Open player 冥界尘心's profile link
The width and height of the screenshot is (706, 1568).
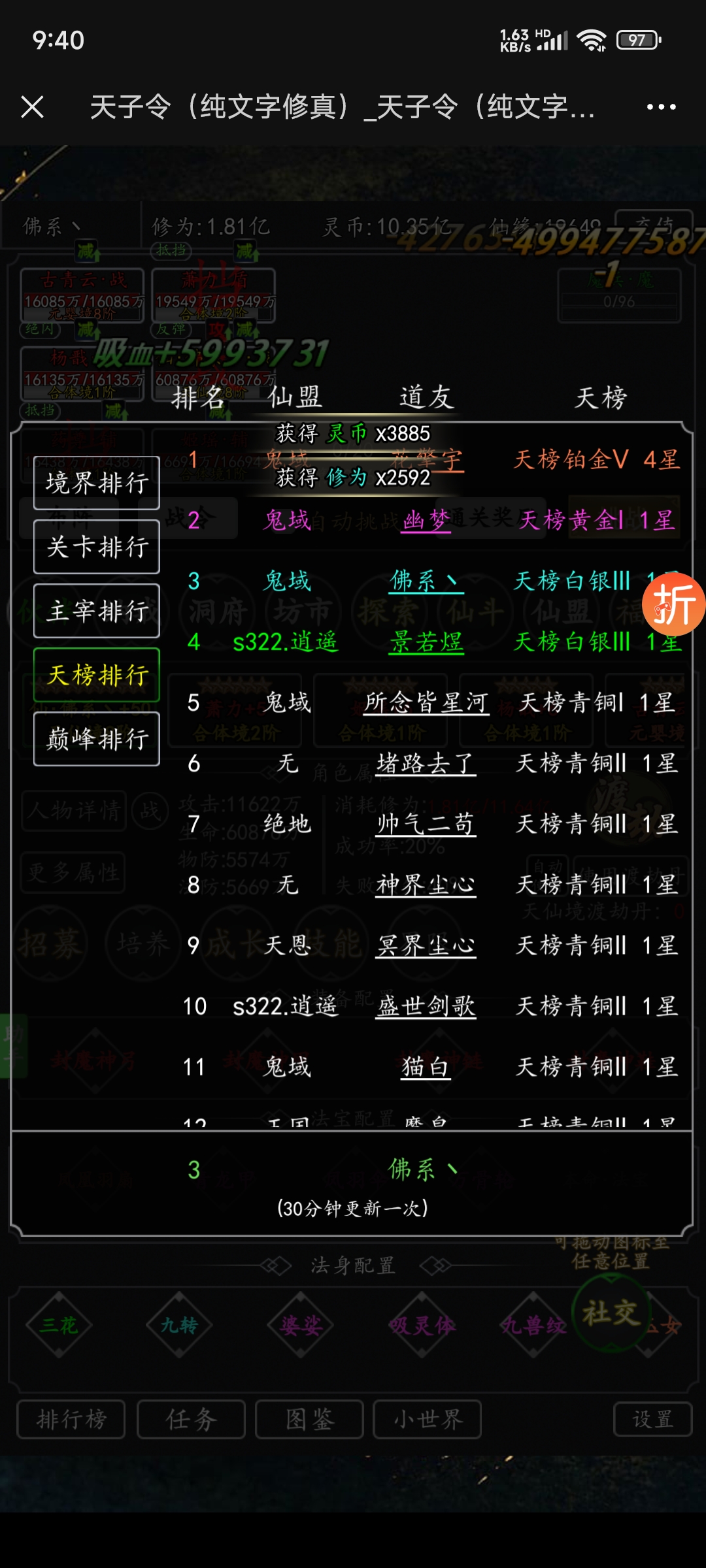(x=426, y=946)
